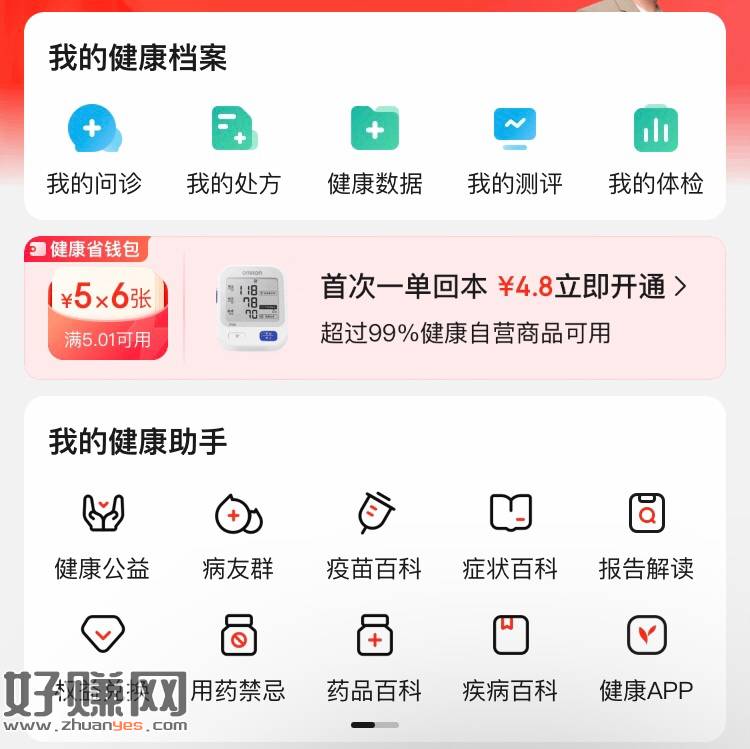The height and width of the screenshot is (749, 750).
Task: Open 我的问诊 in health records
Action: 94,149
